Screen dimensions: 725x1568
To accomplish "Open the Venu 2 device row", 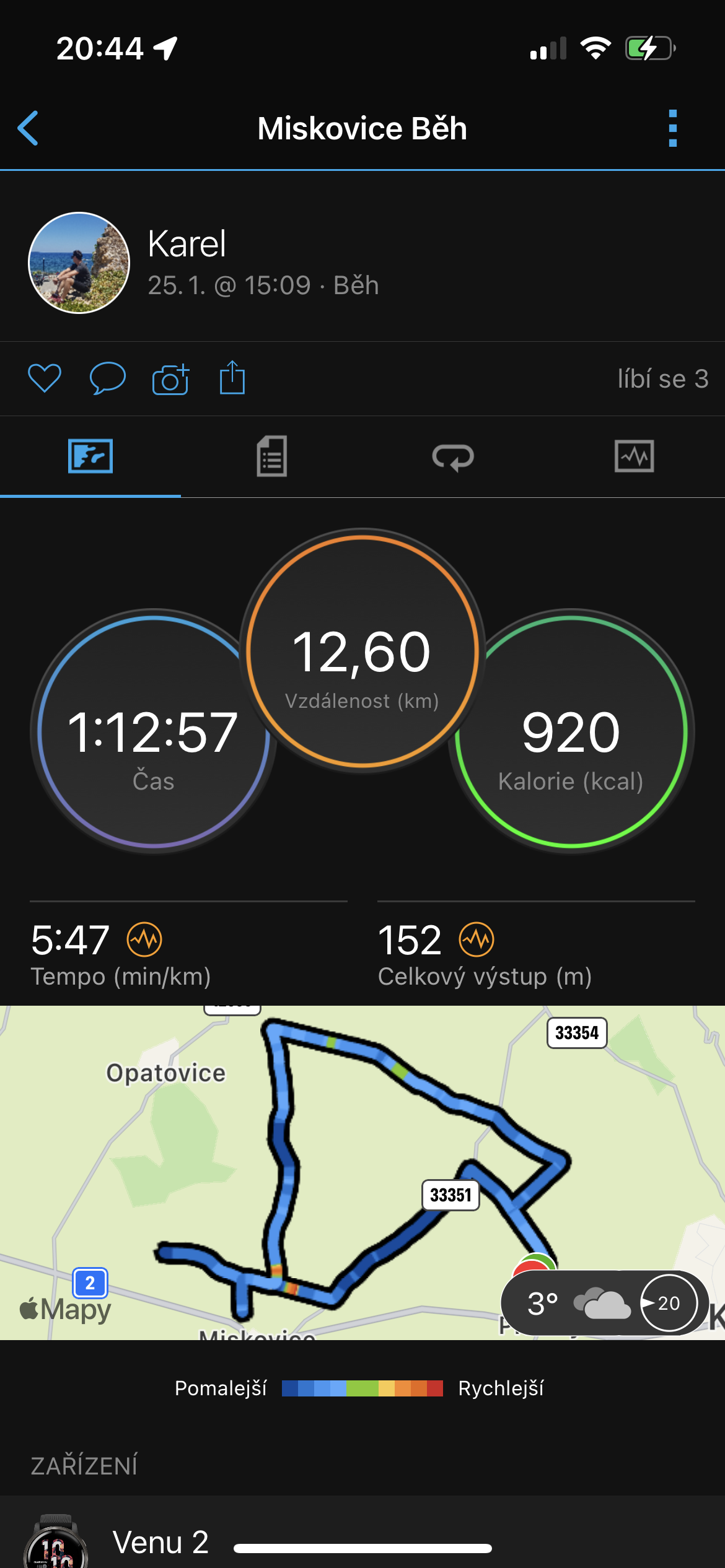I will (362, 1533).
